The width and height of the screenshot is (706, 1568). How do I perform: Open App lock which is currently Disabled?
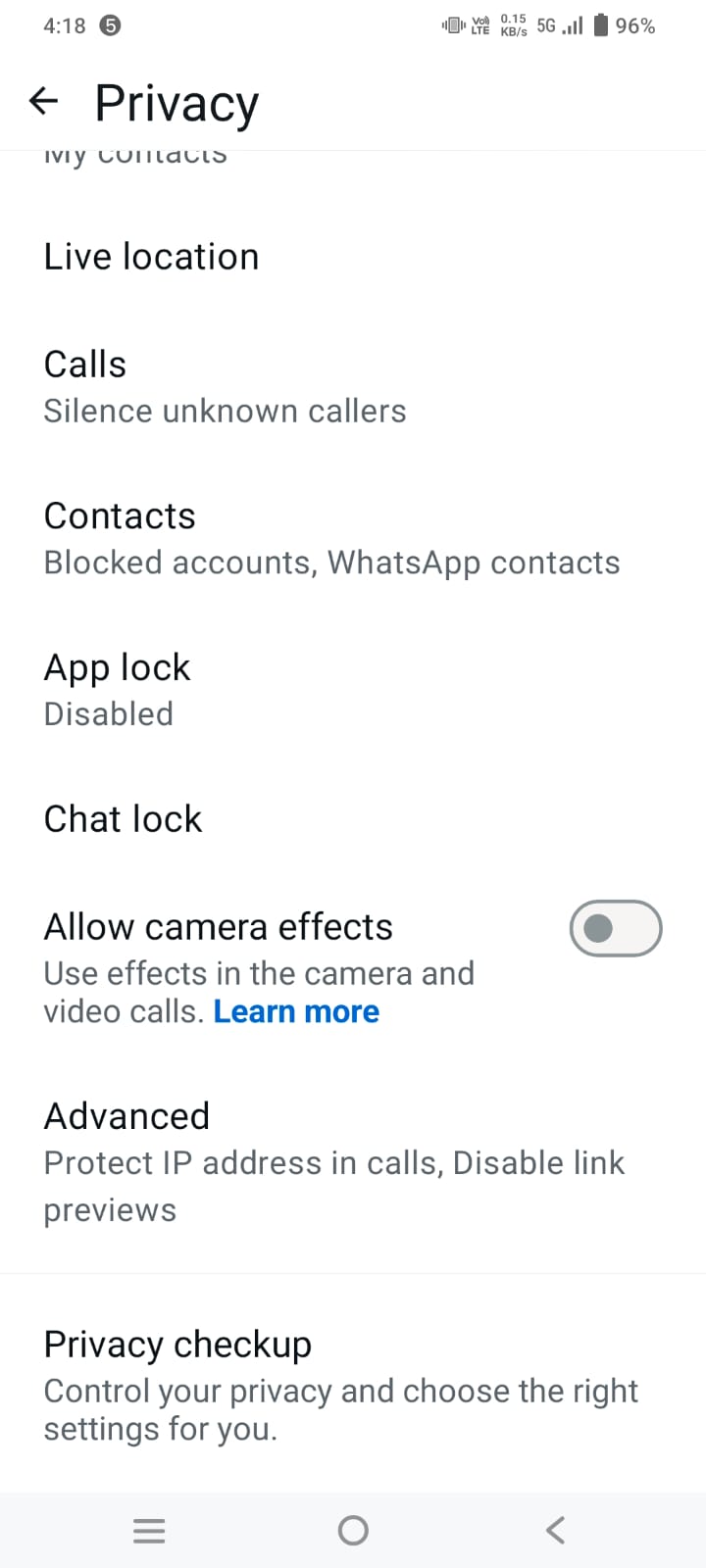pyautogui.click(x=117, y=689)
